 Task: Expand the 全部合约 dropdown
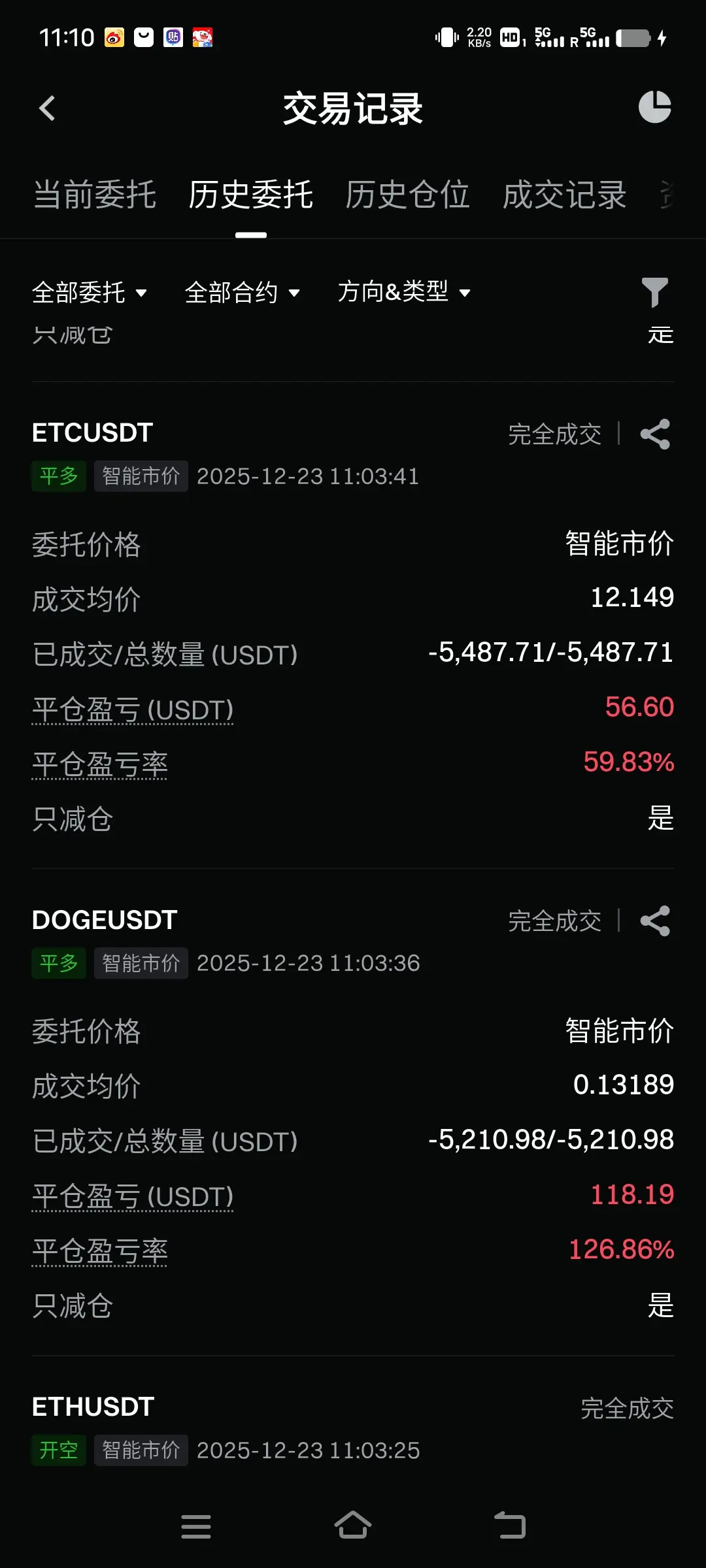tap(243, 292)
